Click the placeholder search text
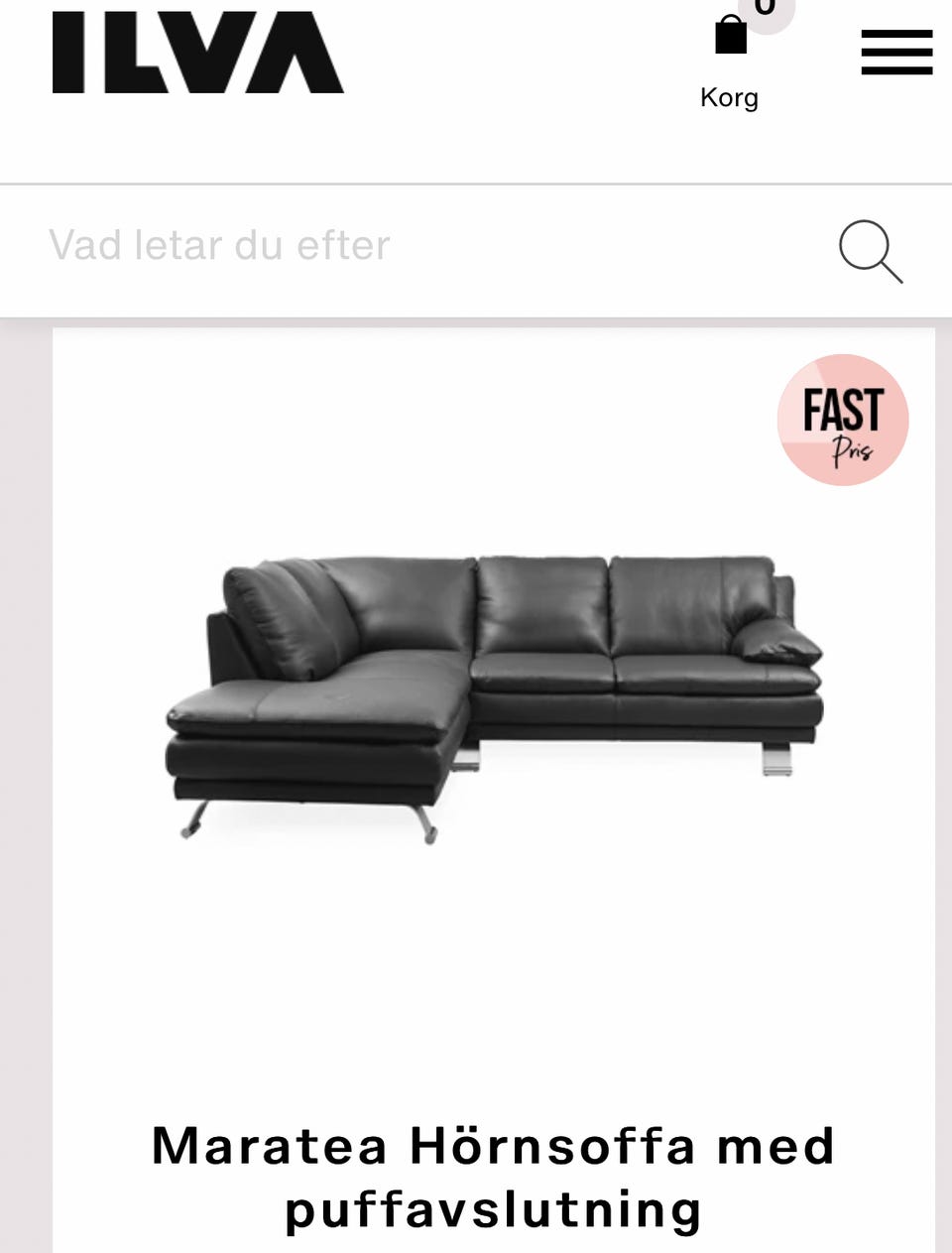952x1253 pixels. click(x=220, y=246)
